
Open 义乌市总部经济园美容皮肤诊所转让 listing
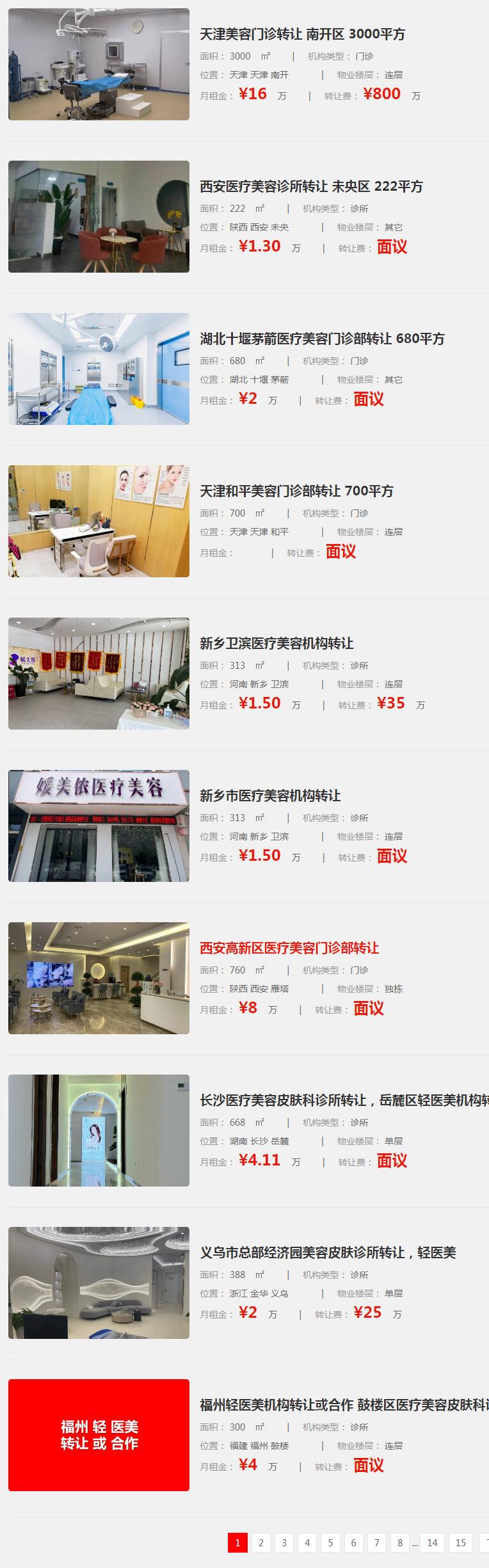point(328,1253)
